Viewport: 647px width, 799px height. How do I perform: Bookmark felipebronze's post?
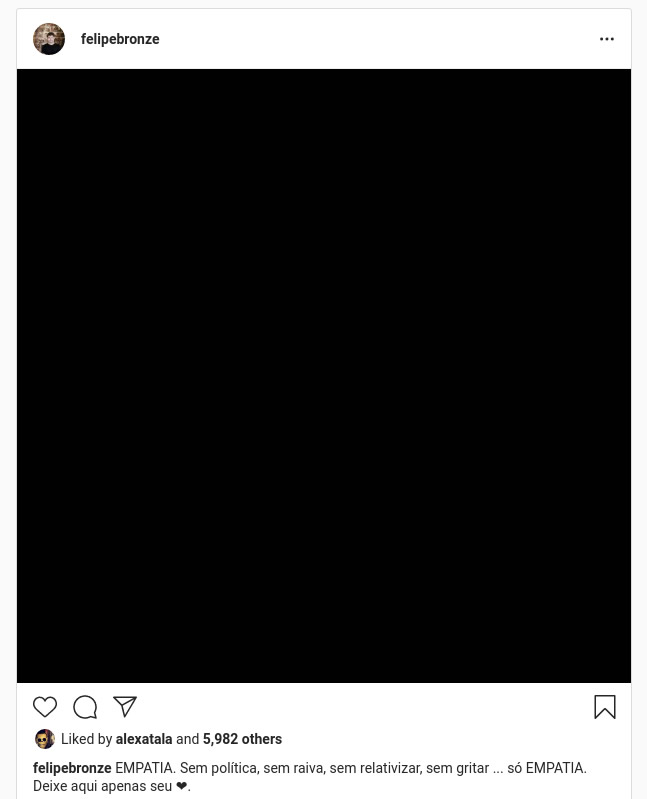coord(604,707)
